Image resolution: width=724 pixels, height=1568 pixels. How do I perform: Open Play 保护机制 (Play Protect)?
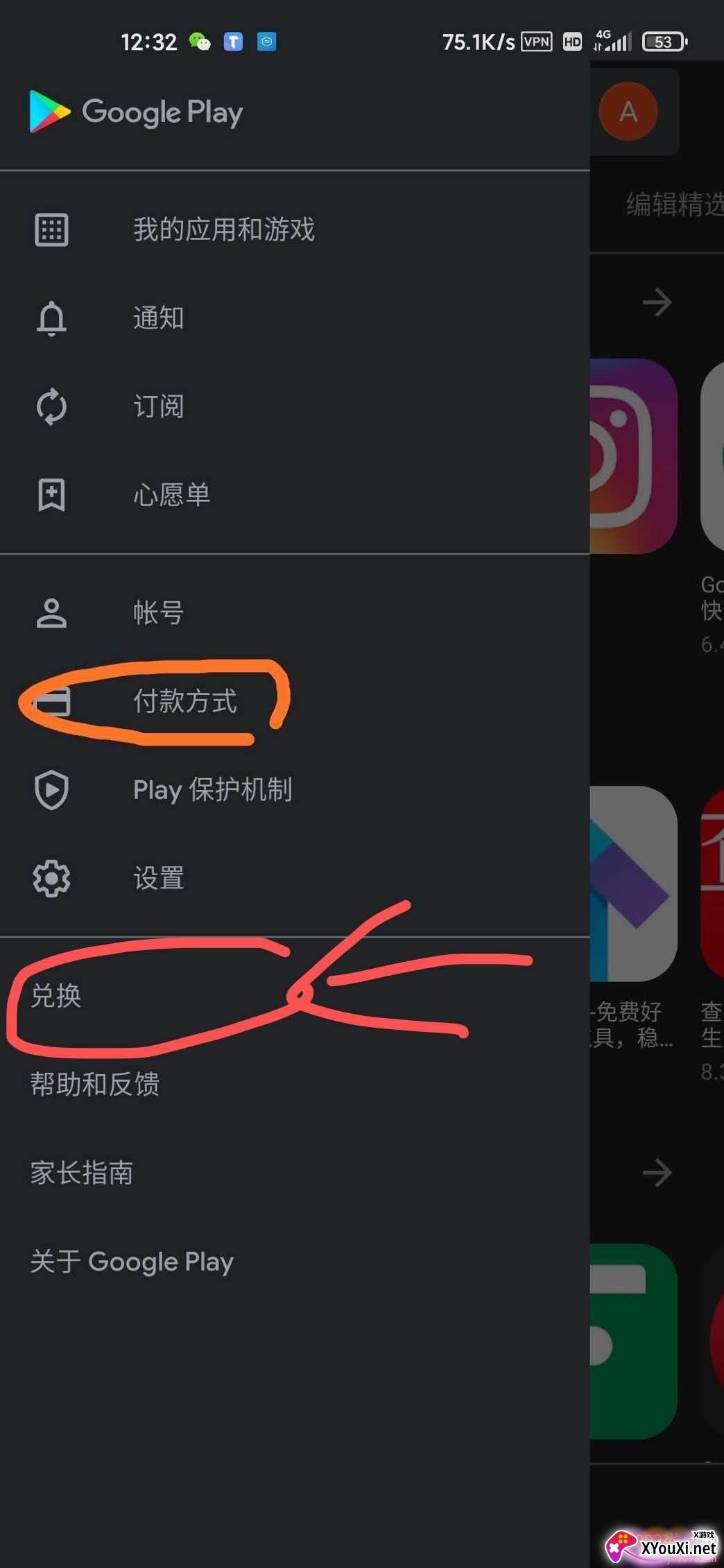coord(212,790)
